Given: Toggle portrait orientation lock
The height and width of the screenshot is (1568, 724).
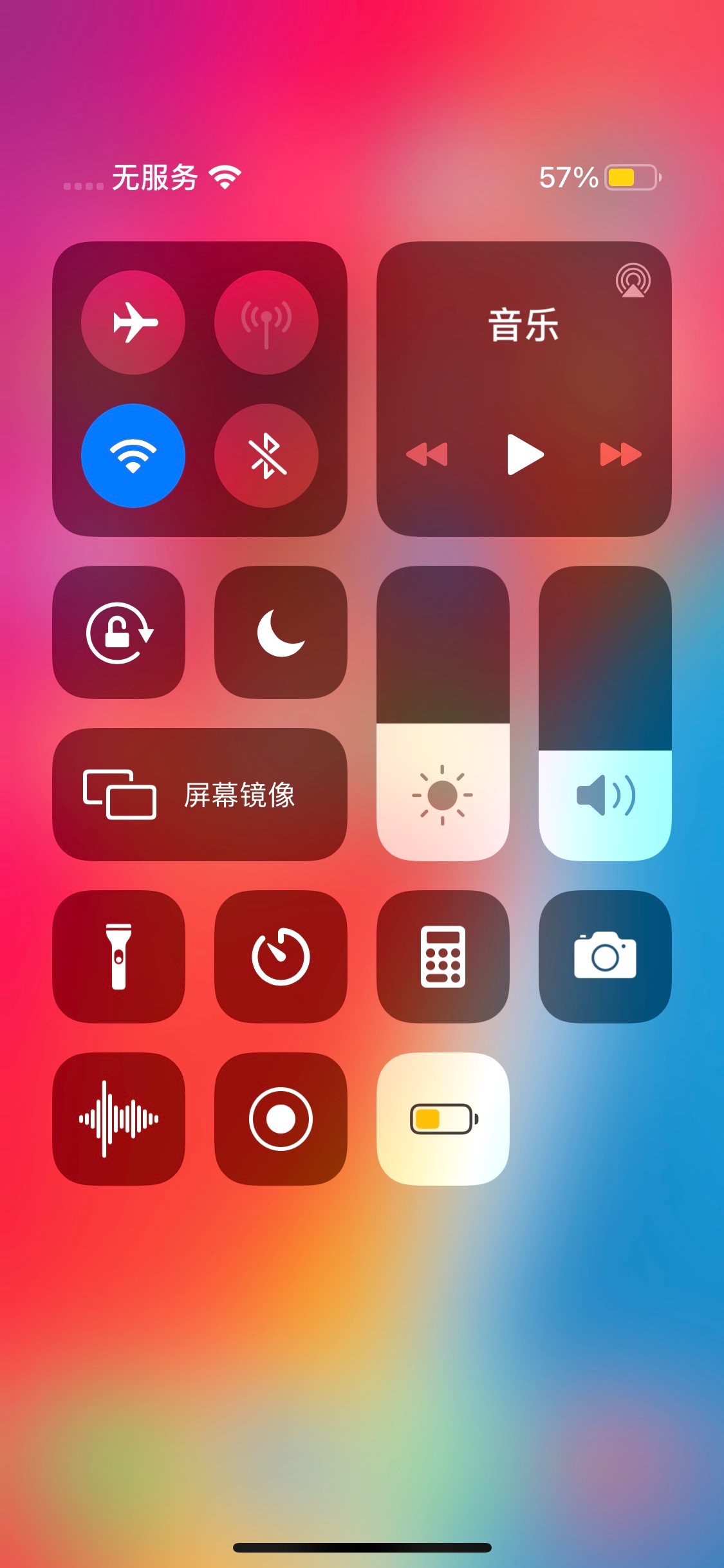Looking at the screenshot, I should click(119, 632).
